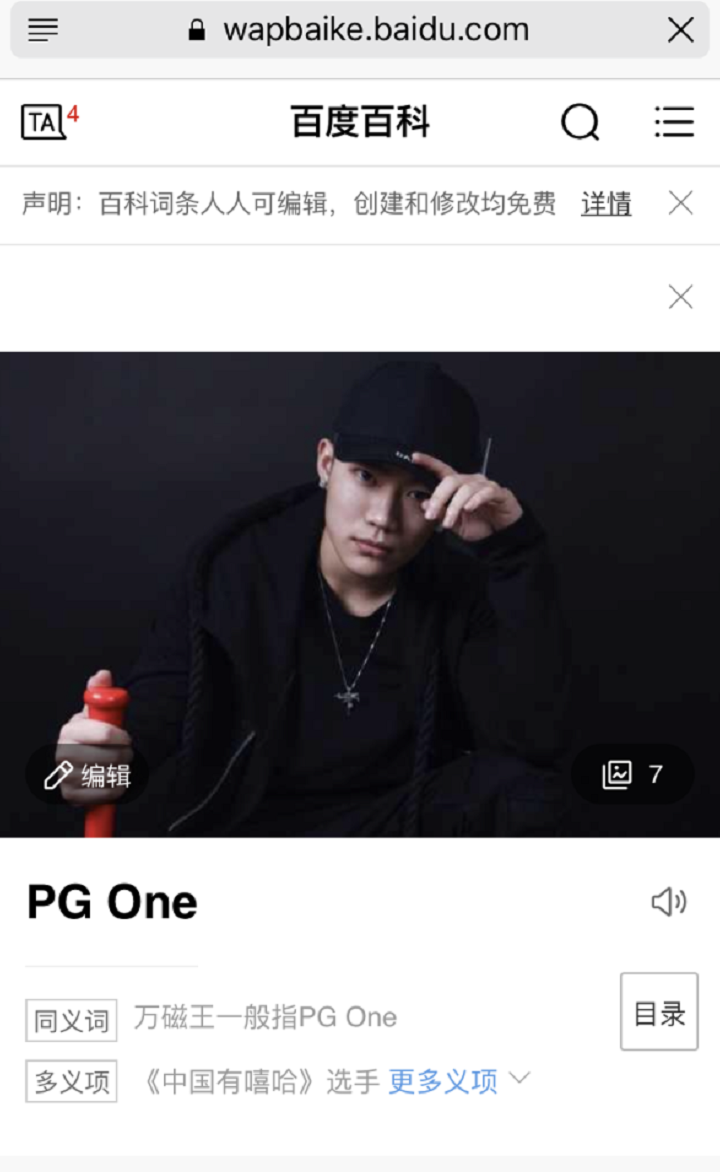
Task: Open the browser reader menu icon
Action: coord(43,30)
